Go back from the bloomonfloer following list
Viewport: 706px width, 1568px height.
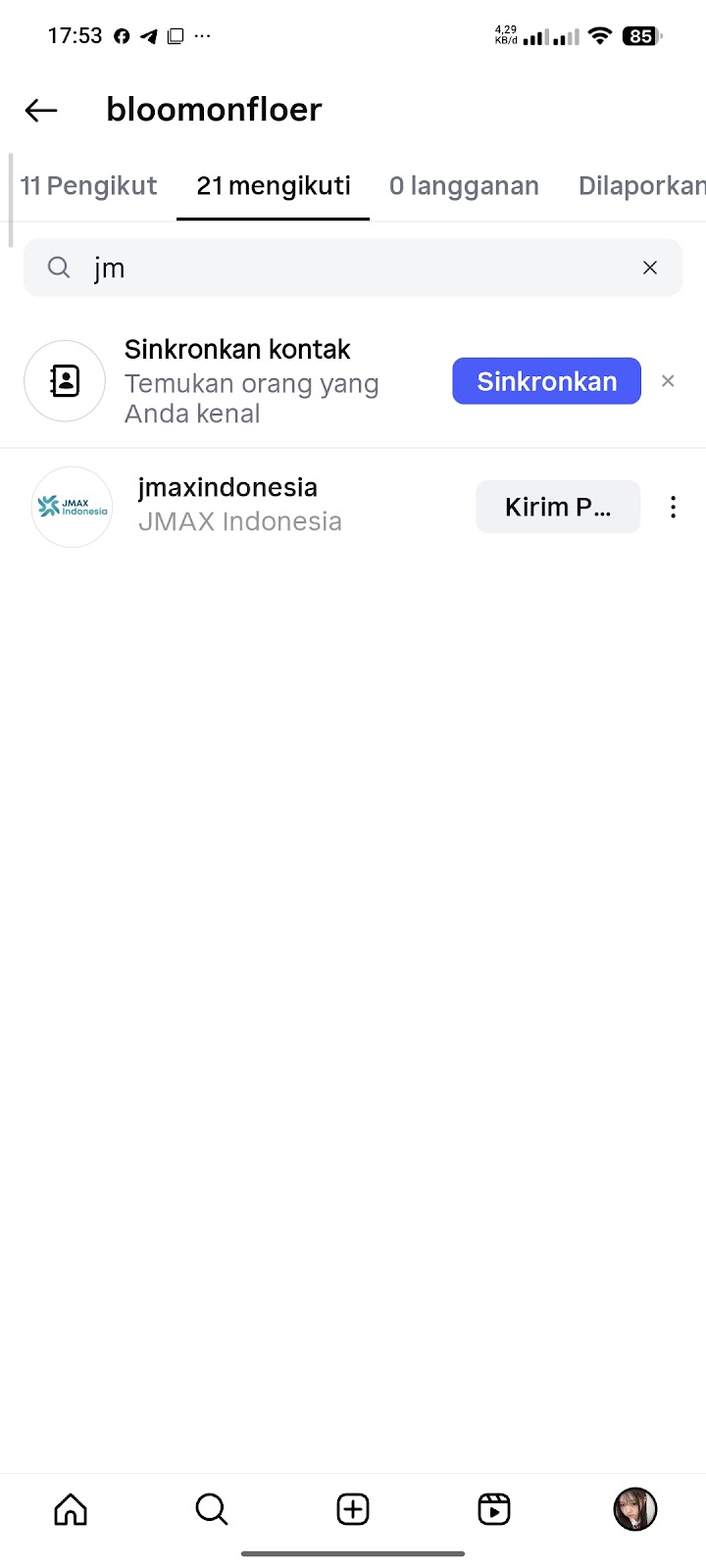(x=41, y=110)
